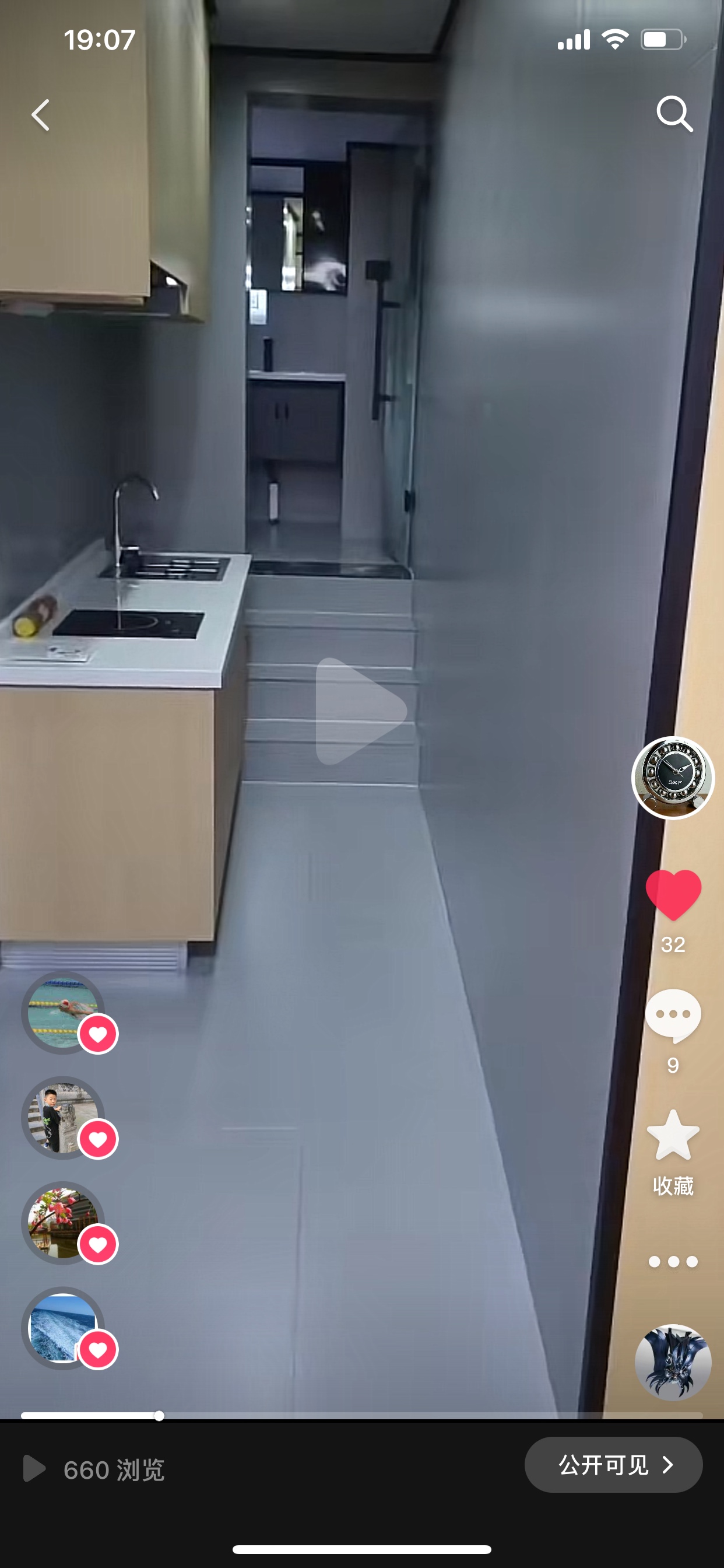Tap the star 收藏 favorite icon
Image resolution: width=724 pixels, height=1568 pixels.
673,1136
